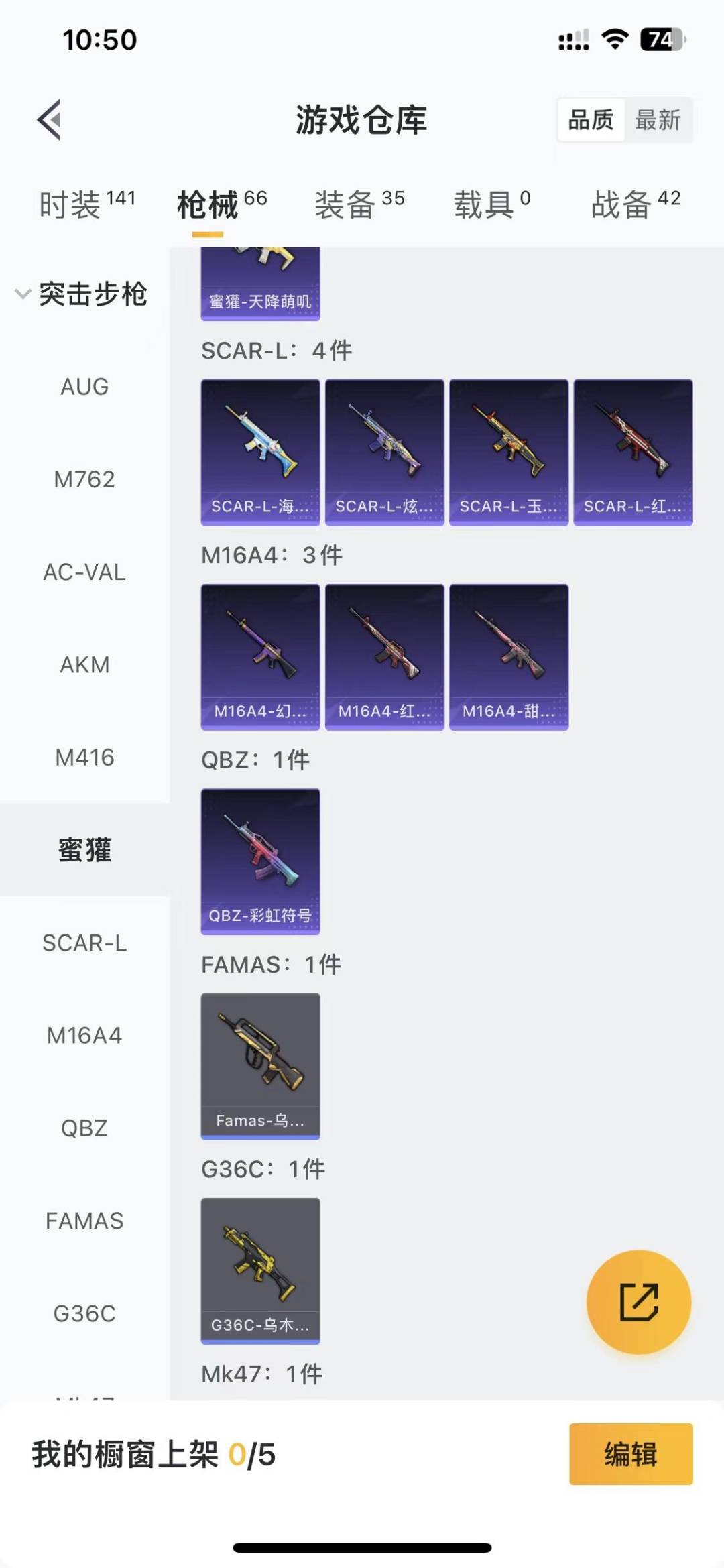Screen dimensions: 724x1568
Task: Tap the orange floating share button
Action: point(638,1302)
